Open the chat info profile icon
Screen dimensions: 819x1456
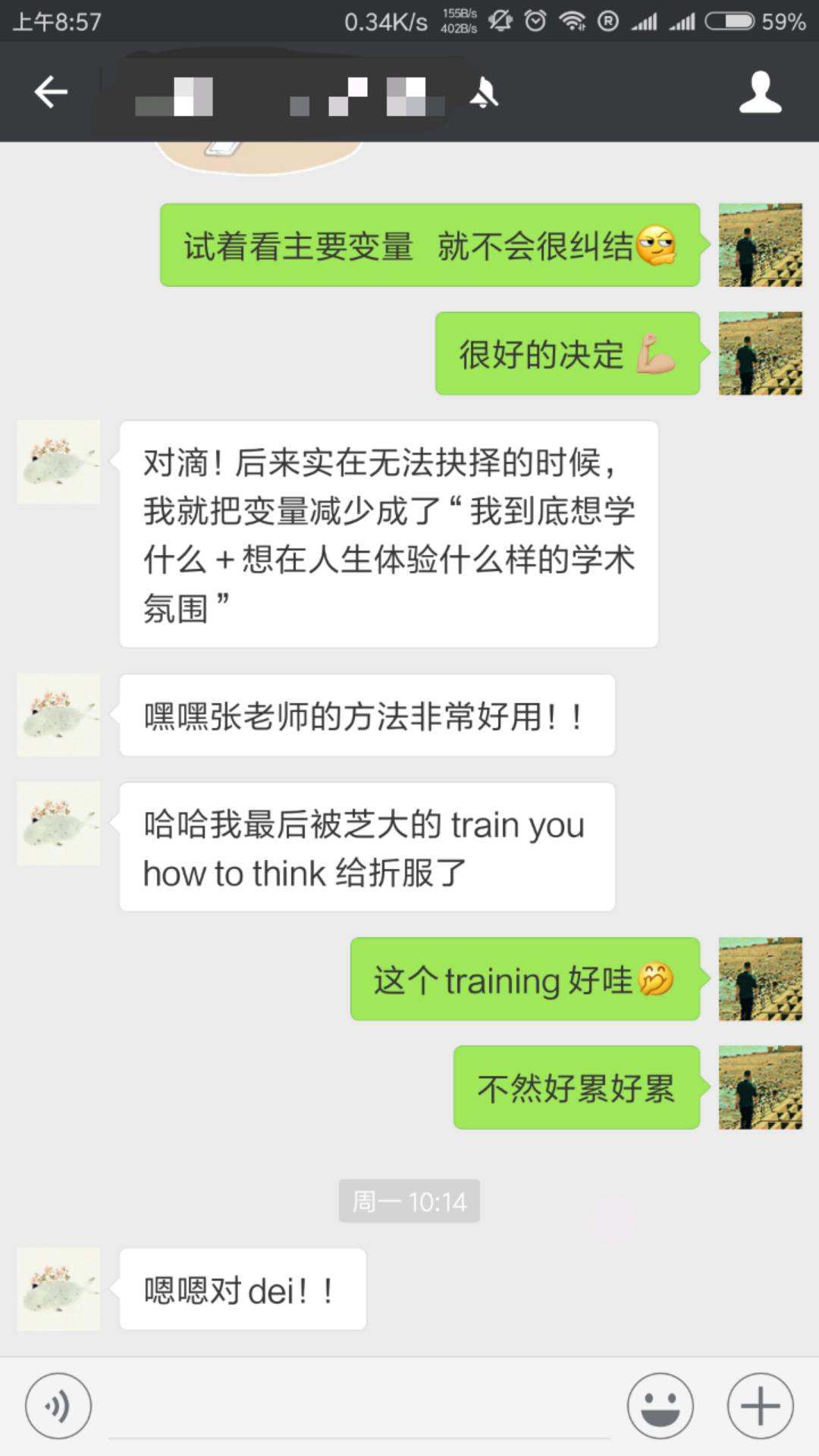760,93
